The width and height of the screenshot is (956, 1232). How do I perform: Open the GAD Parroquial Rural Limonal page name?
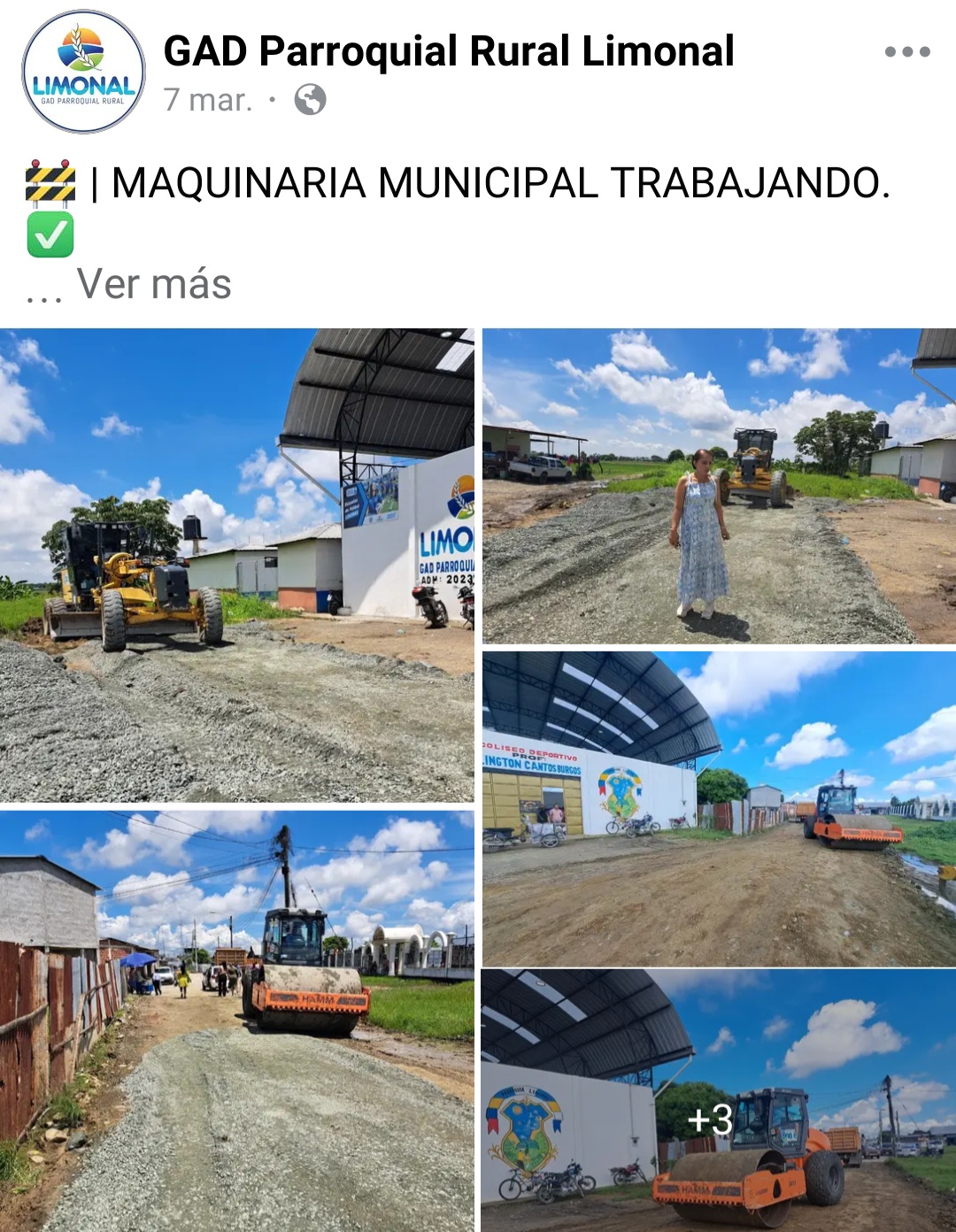click(449, 51)
